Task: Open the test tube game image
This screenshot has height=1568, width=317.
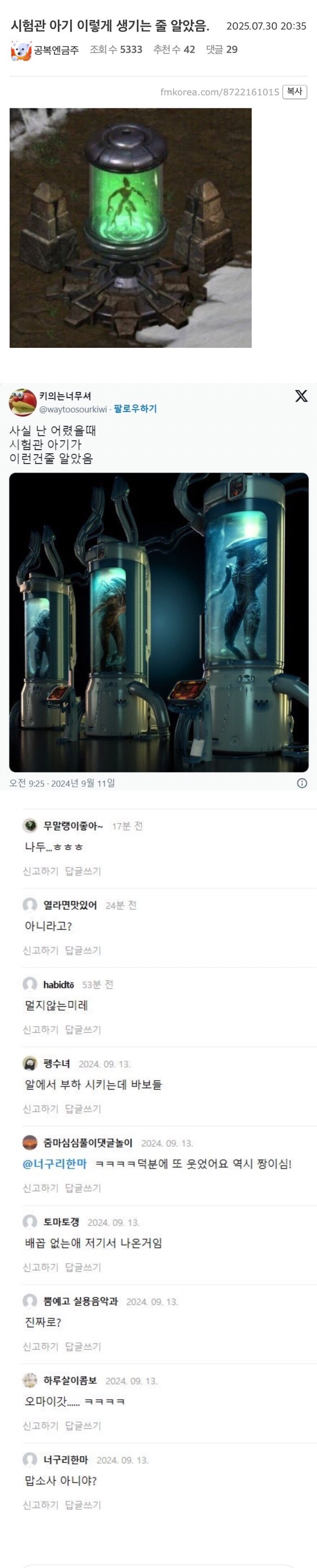Action: 130,228
